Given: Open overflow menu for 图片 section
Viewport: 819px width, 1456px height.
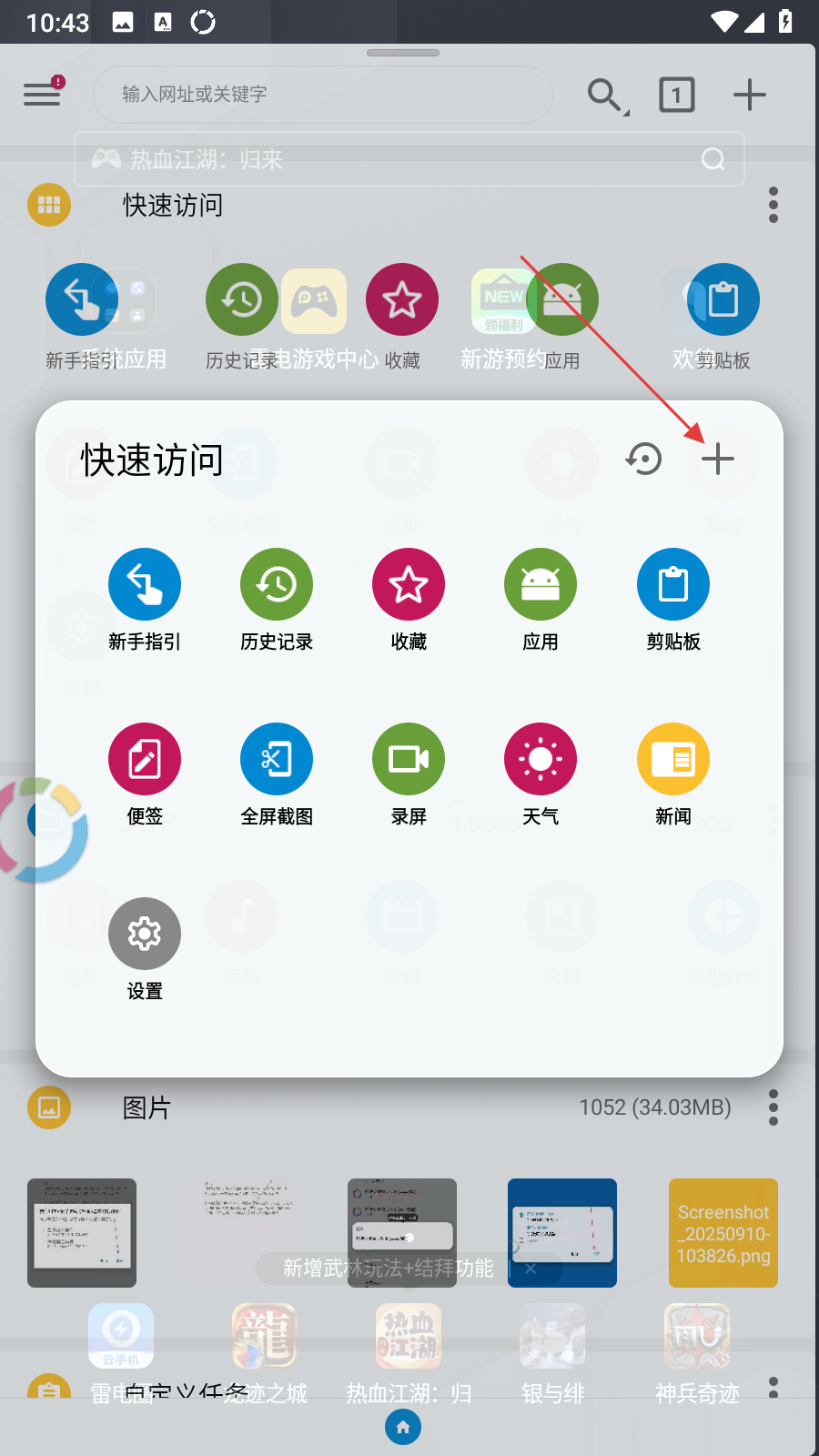Looking at the screenshot, I should [x=773, y=1107].
